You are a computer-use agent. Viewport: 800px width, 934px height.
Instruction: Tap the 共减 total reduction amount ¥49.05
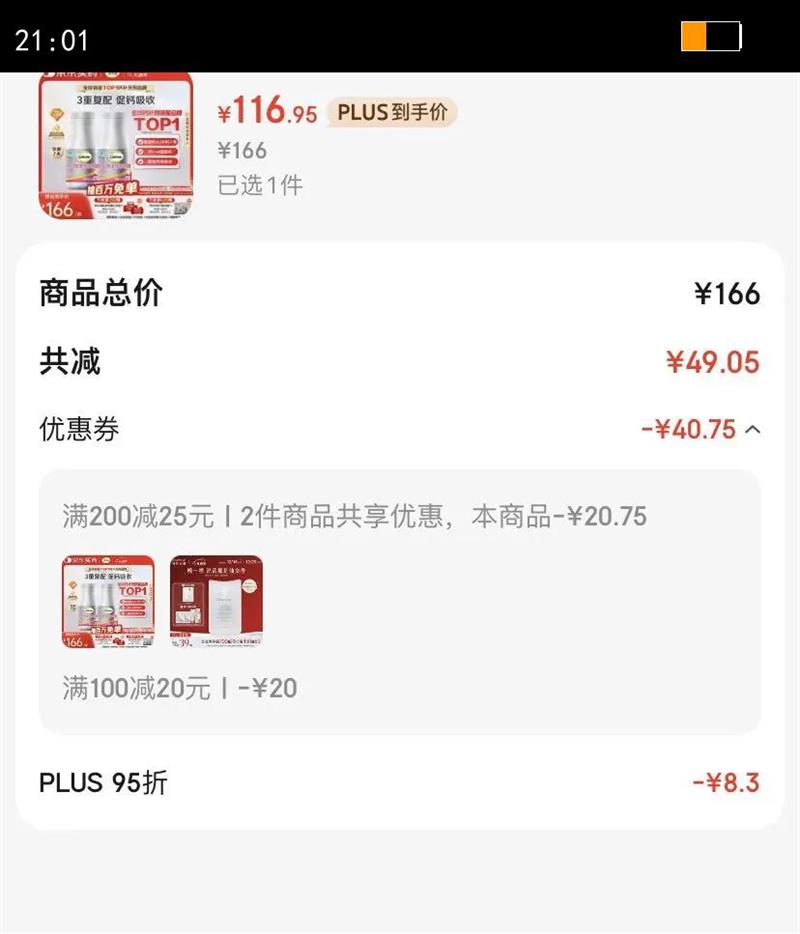712,361
